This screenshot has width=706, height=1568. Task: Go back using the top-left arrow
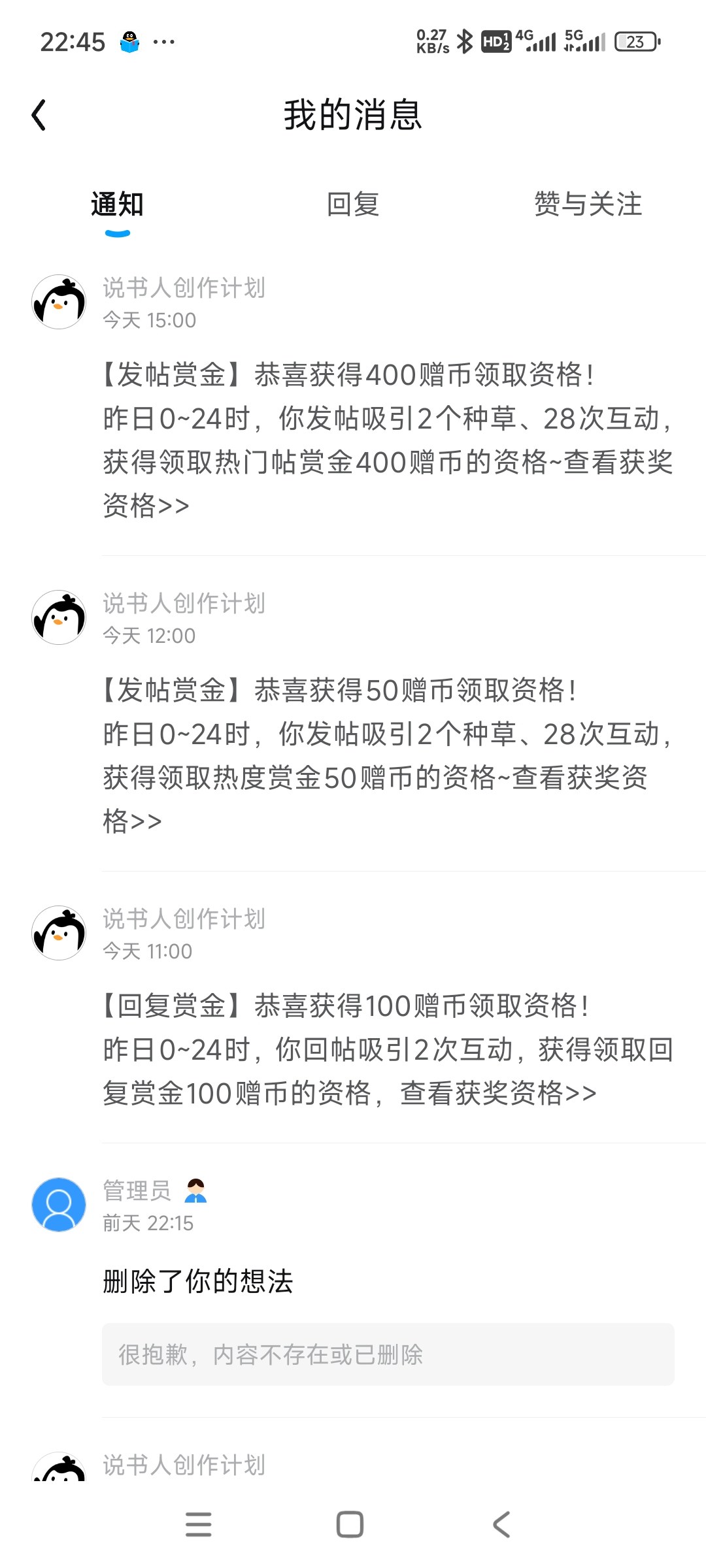39,115
